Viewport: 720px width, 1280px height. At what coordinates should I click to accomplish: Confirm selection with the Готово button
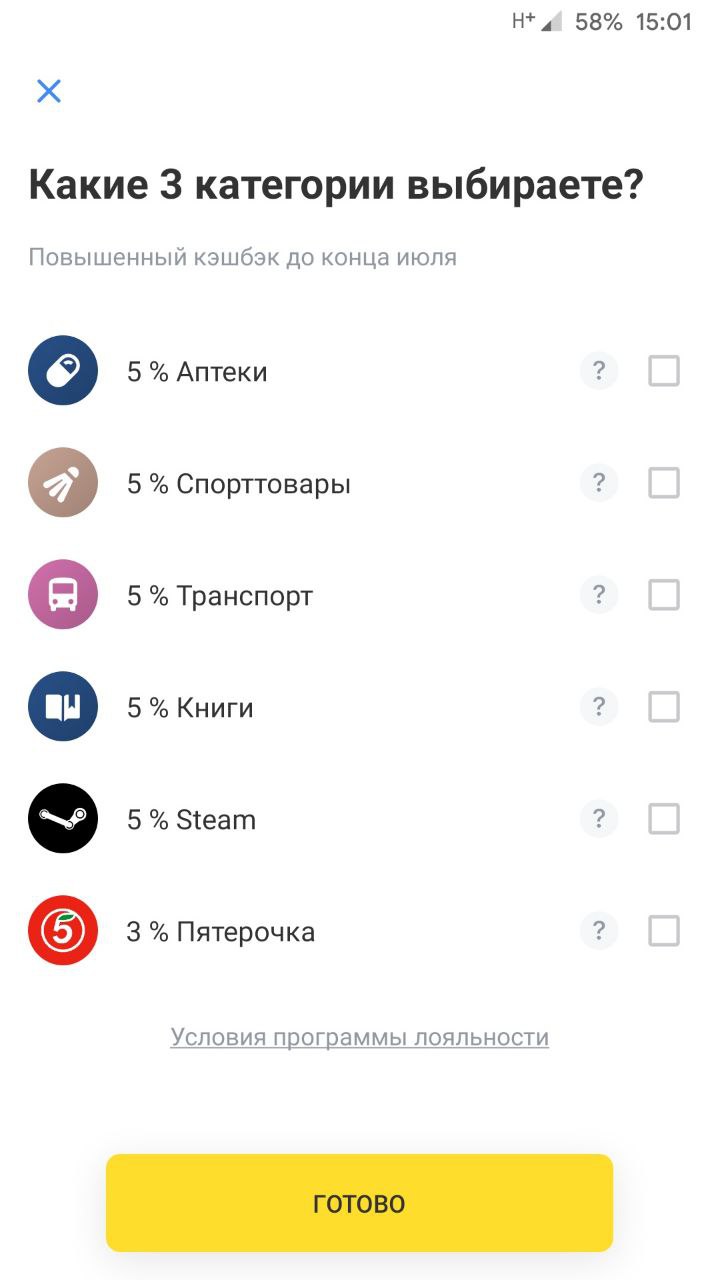point(359,1203)
